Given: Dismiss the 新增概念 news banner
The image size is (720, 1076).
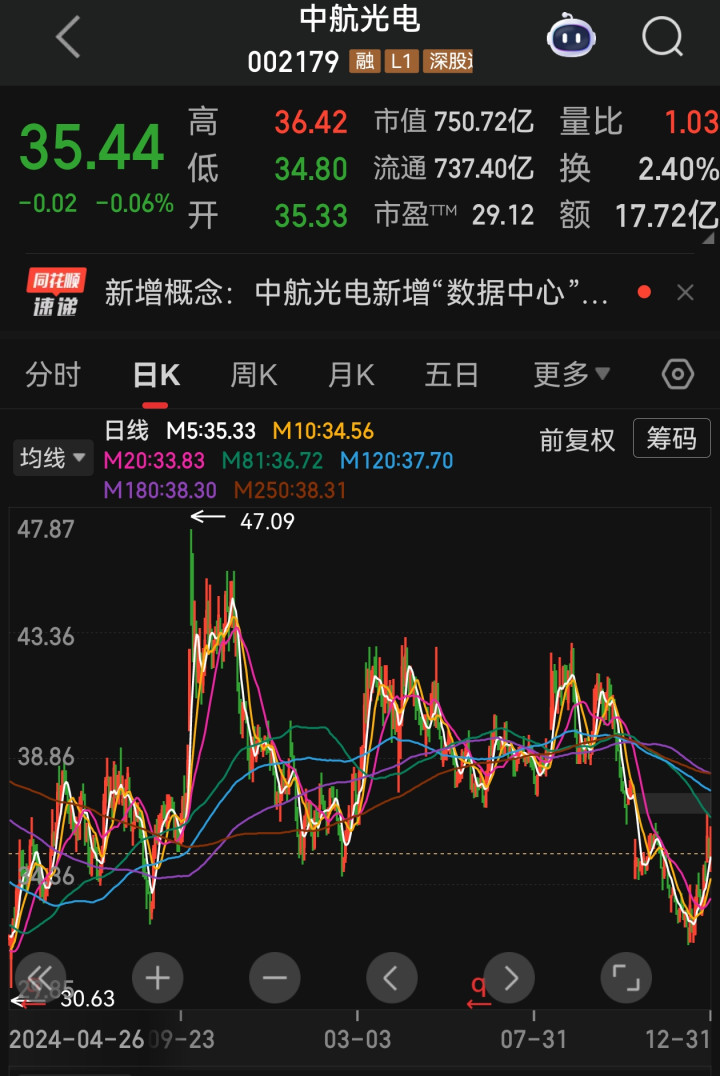Looking at the screenshot, I should click(685, 293).
